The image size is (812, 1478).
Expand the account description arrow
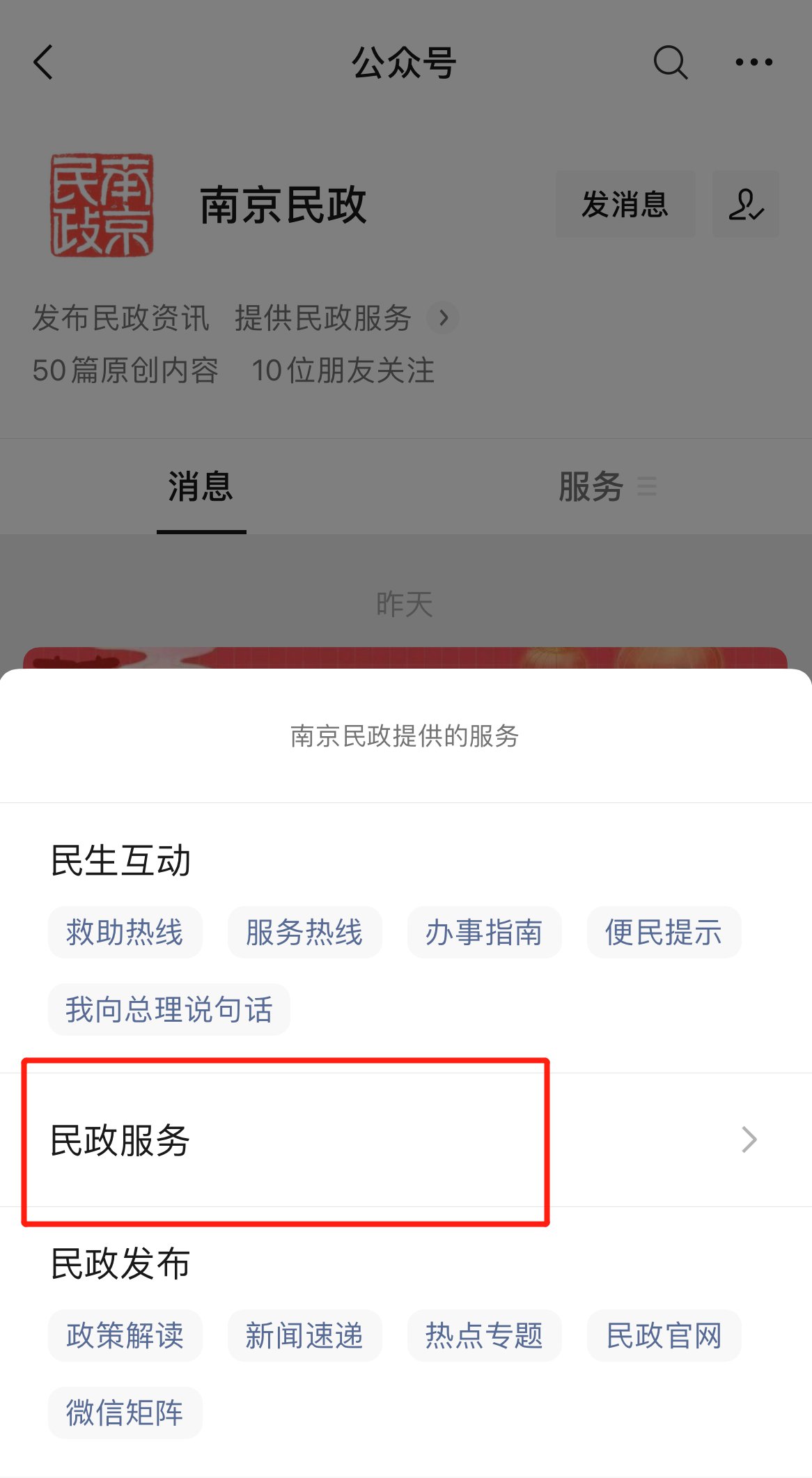(x=443, y=318)
